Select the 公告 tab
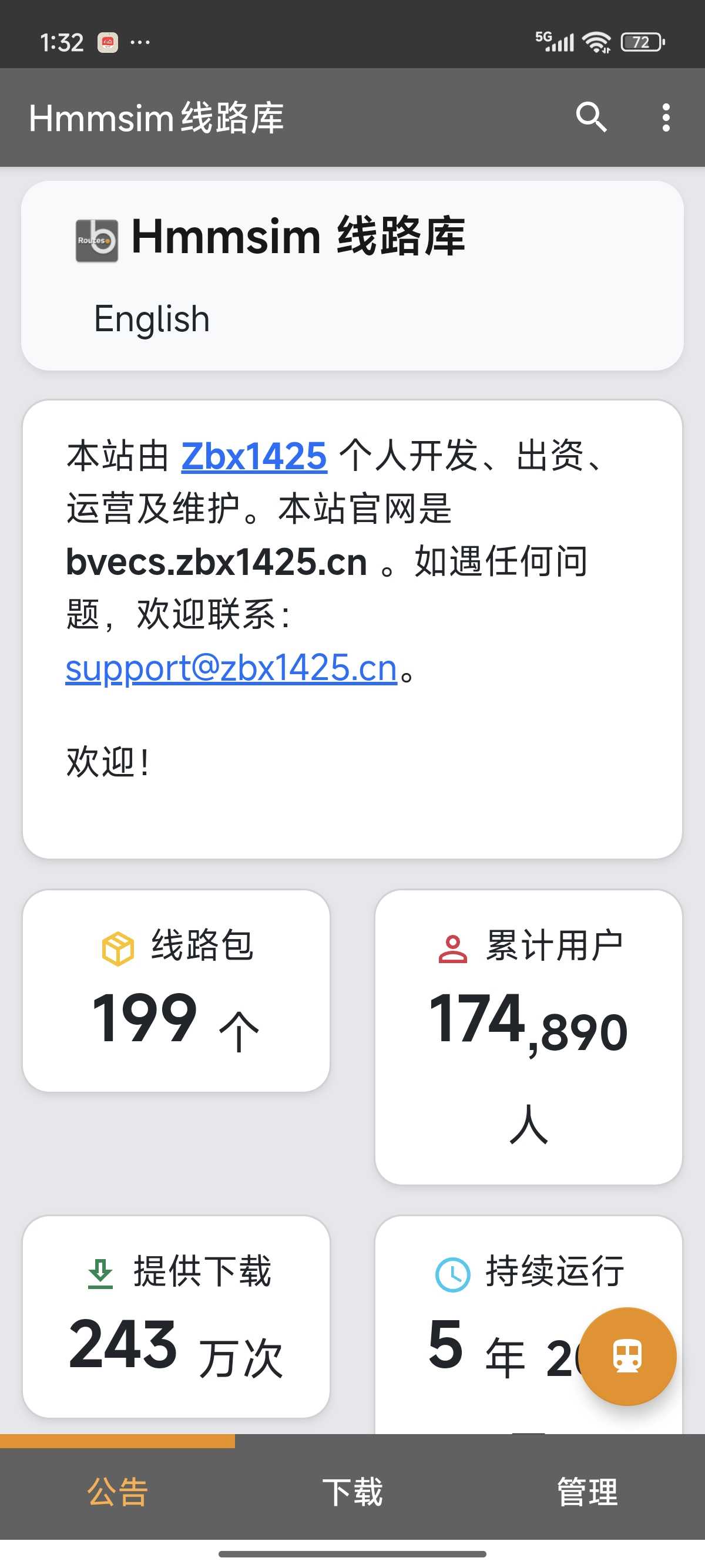The height and width of the screenshot is (1568, 705). pos(117,1491)
